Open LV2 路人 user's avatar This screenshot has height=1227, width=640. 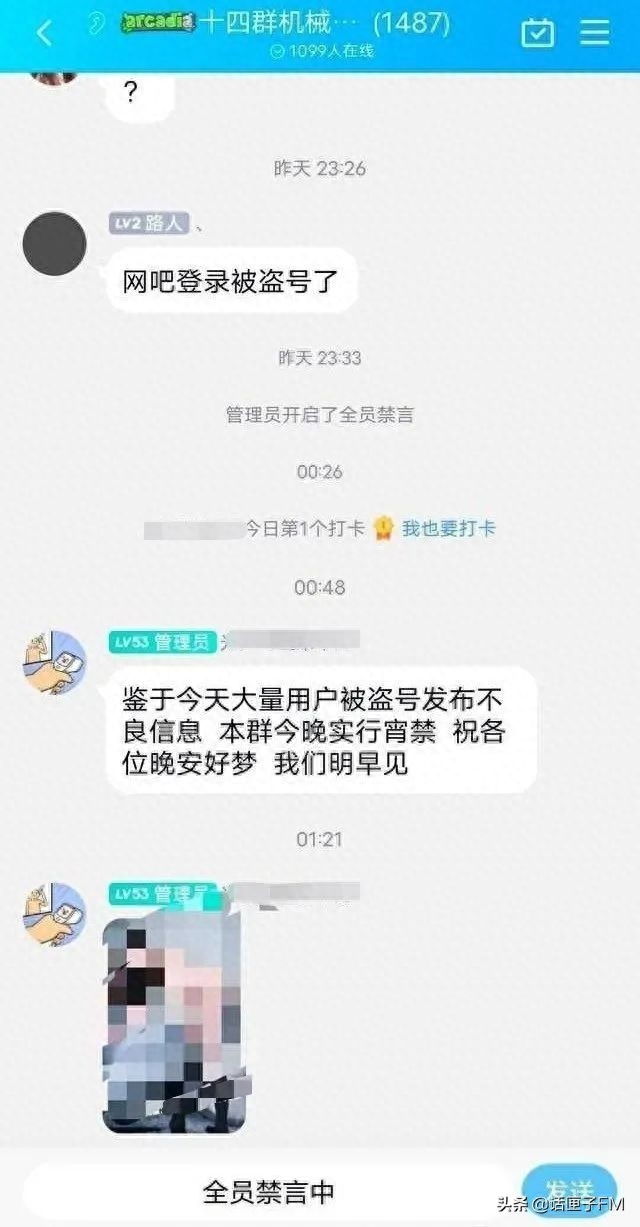point(55,243)
